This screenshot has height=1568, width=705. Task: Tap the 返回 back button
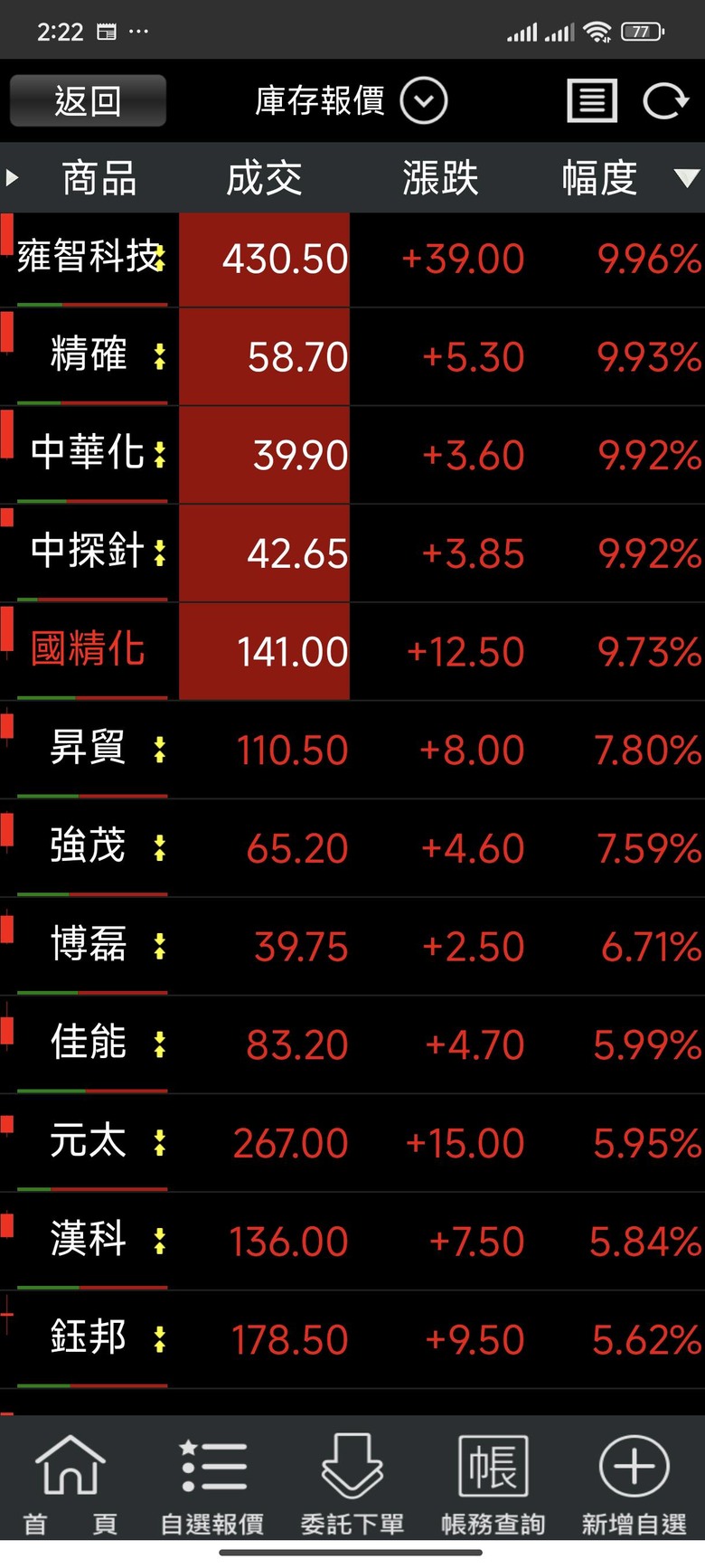(88, 100)
